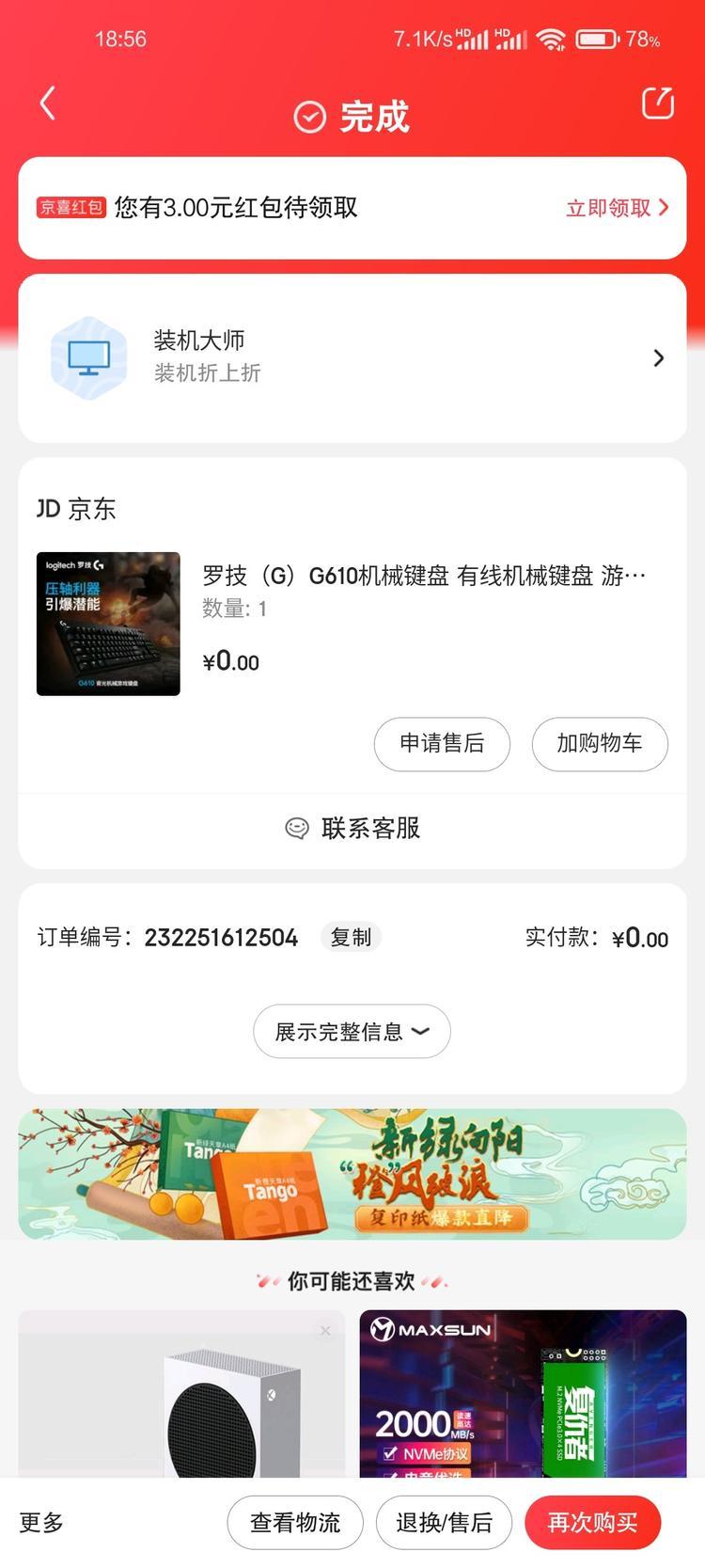Image resolution: width=705 pixels, height=1568 pixels.
Task: Claim the 3.00元 red packet with 立即领取
Action: 617,208
